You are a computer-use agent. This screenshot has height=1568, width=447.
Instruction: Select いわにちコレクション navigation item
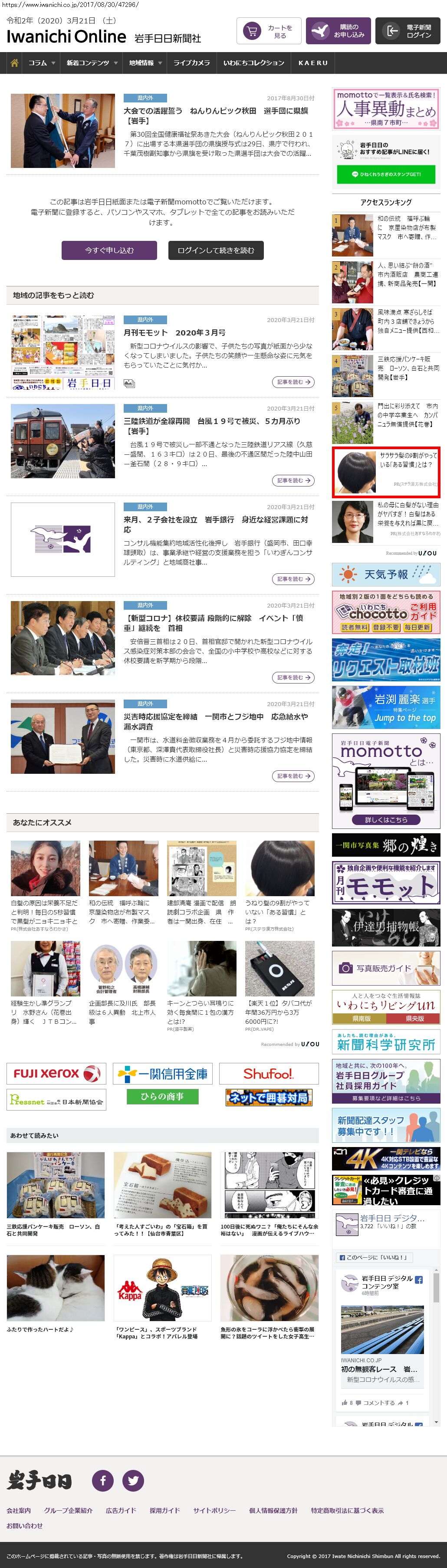click(x=253, y=62)
